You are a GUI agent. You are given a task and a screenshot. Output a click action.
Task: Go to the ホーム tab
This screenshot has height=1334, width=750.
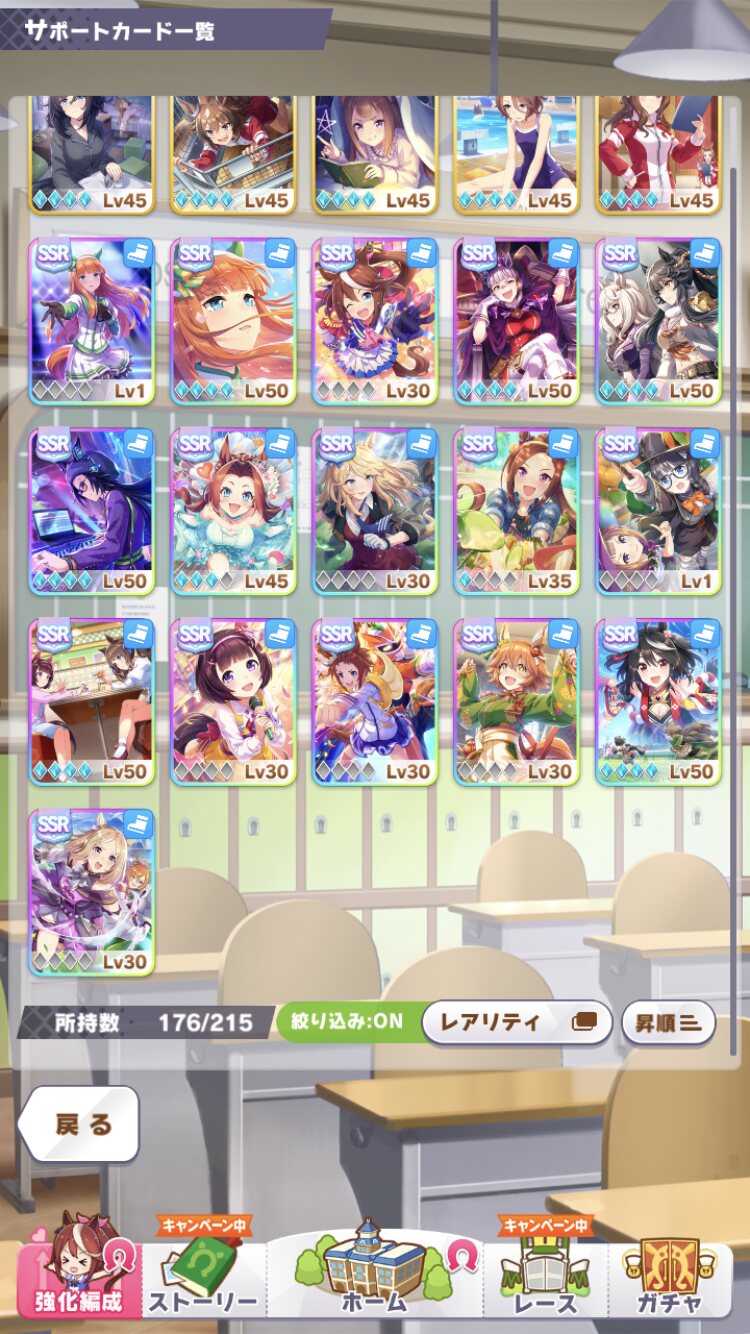point(374,1275)
